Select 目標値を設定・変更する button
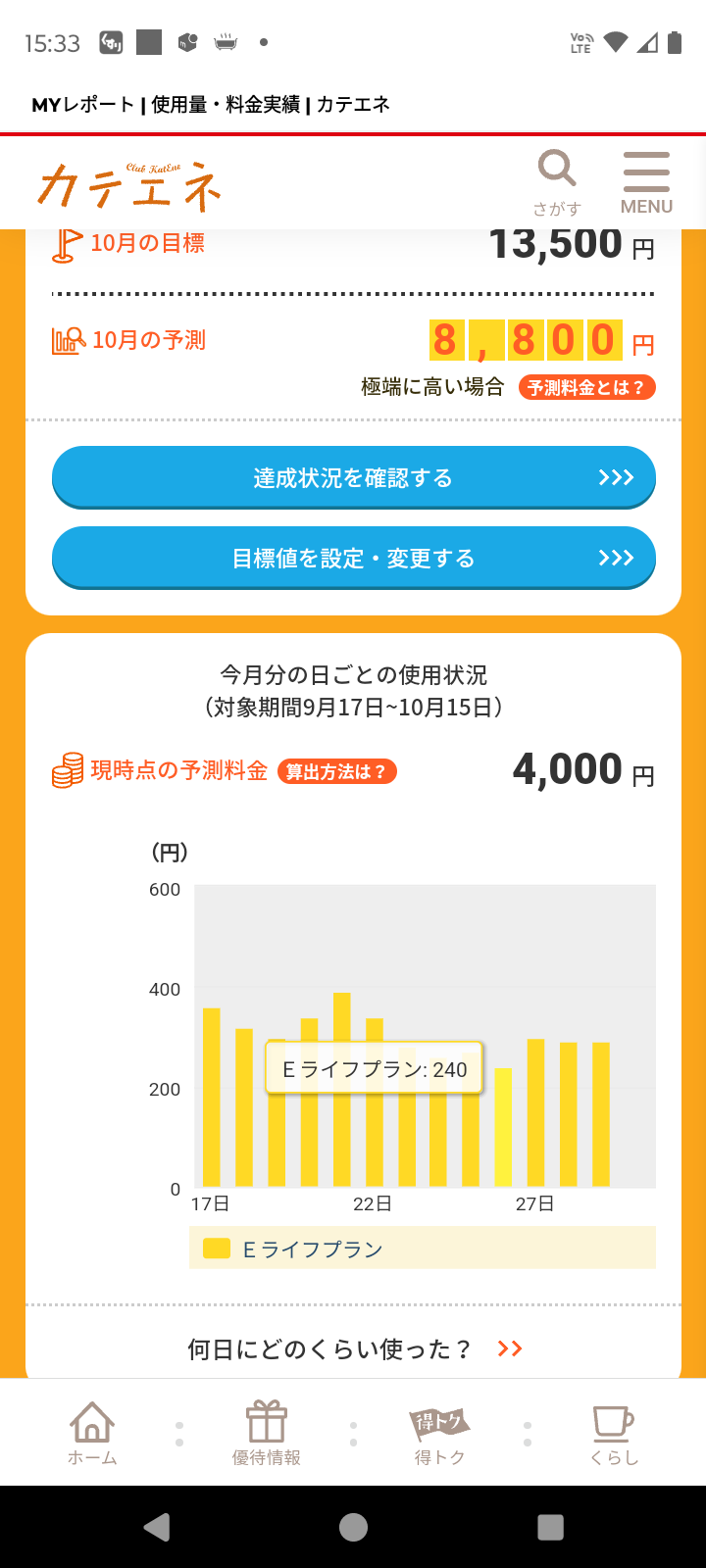 click(x=353, y=559)
